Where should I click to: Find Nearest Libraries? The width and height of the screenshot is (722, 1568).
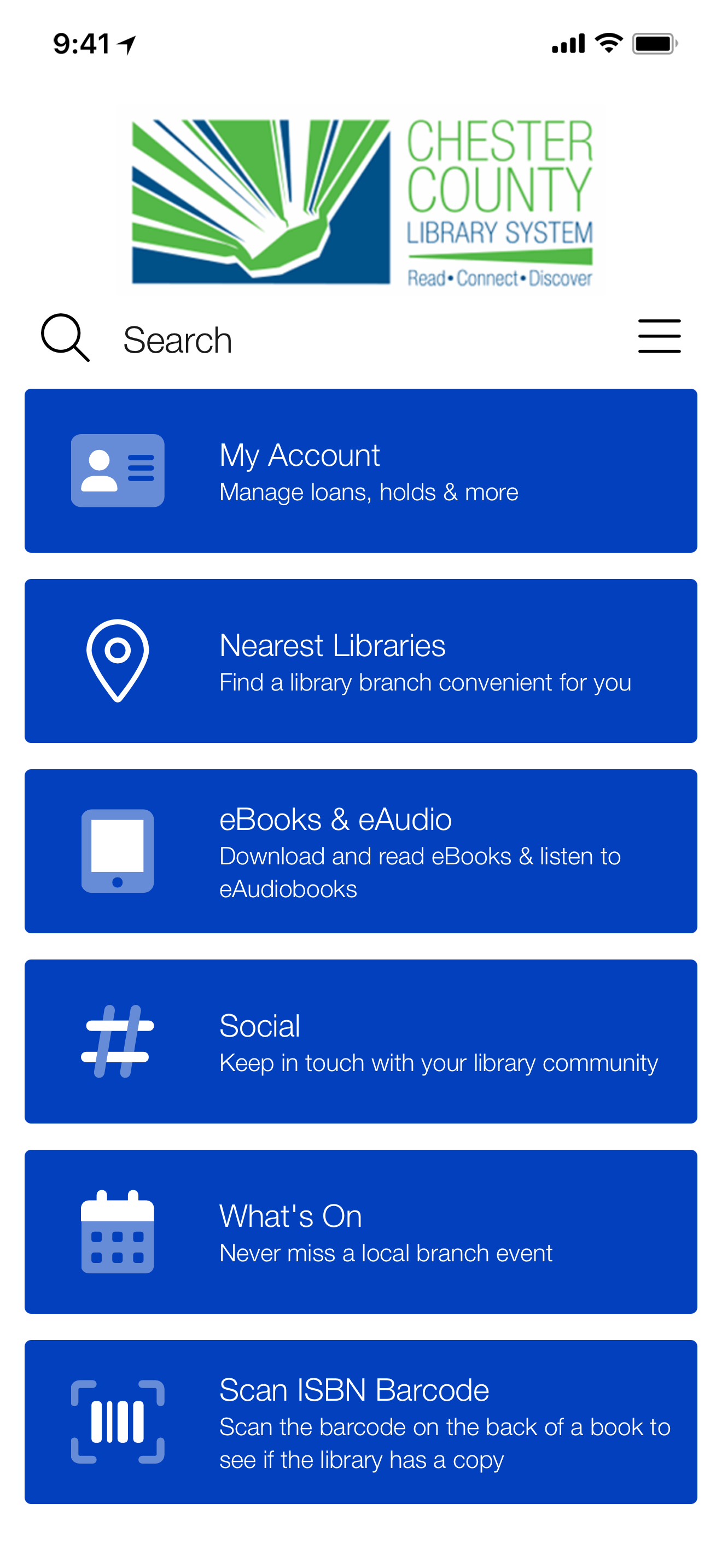click(x=360, y=660)
